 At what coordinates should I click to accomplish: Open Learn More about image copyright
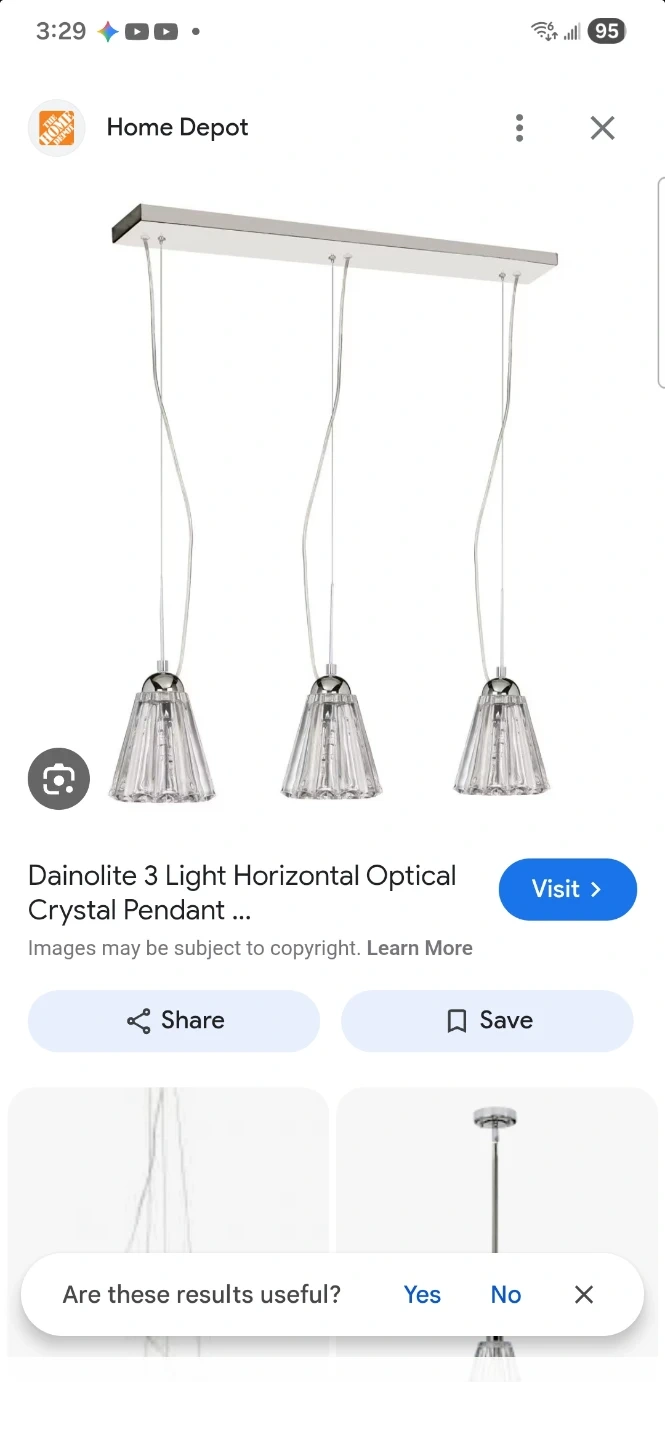point(419,948)
